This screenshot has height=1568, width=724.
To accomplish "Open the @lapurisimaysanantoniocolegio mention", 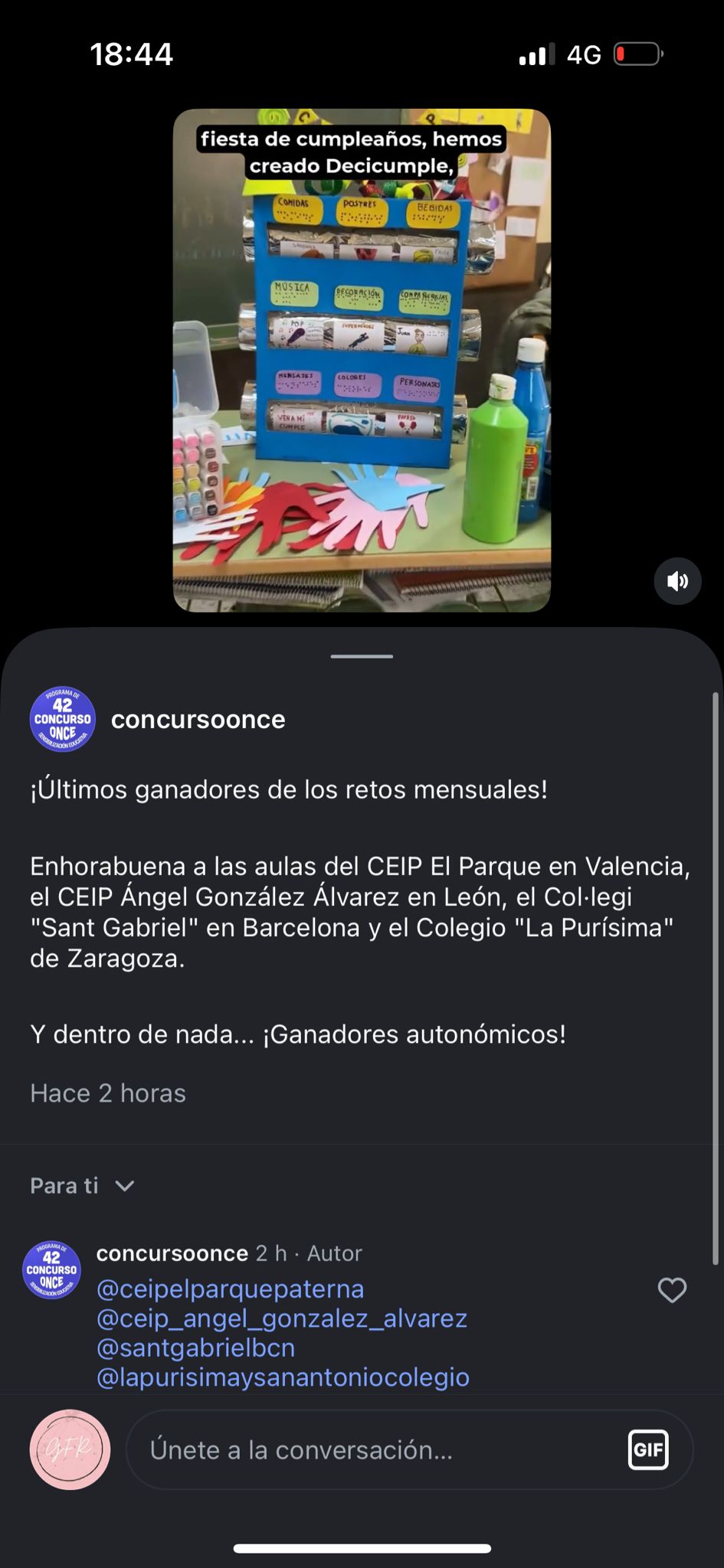I will point(283,1377).
